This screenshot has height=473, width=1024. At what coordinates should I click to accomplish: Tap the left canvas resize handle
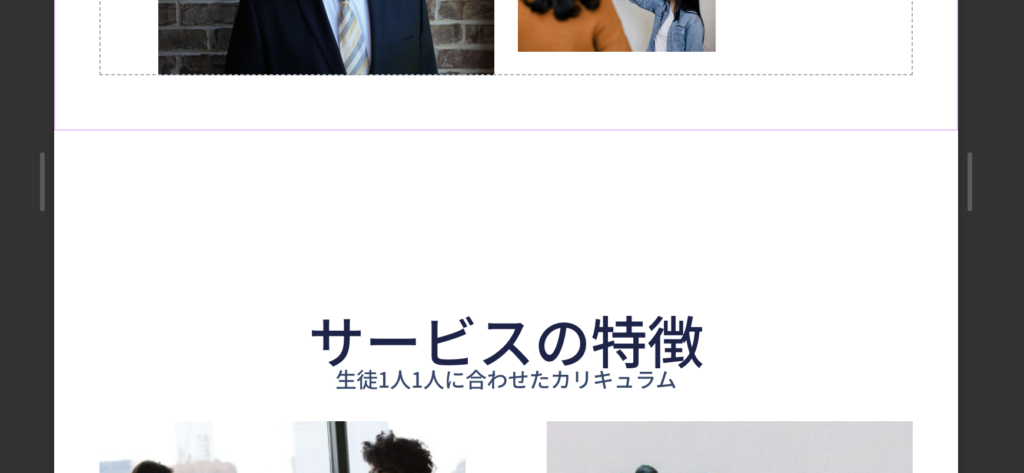click(x=42, y=182)
